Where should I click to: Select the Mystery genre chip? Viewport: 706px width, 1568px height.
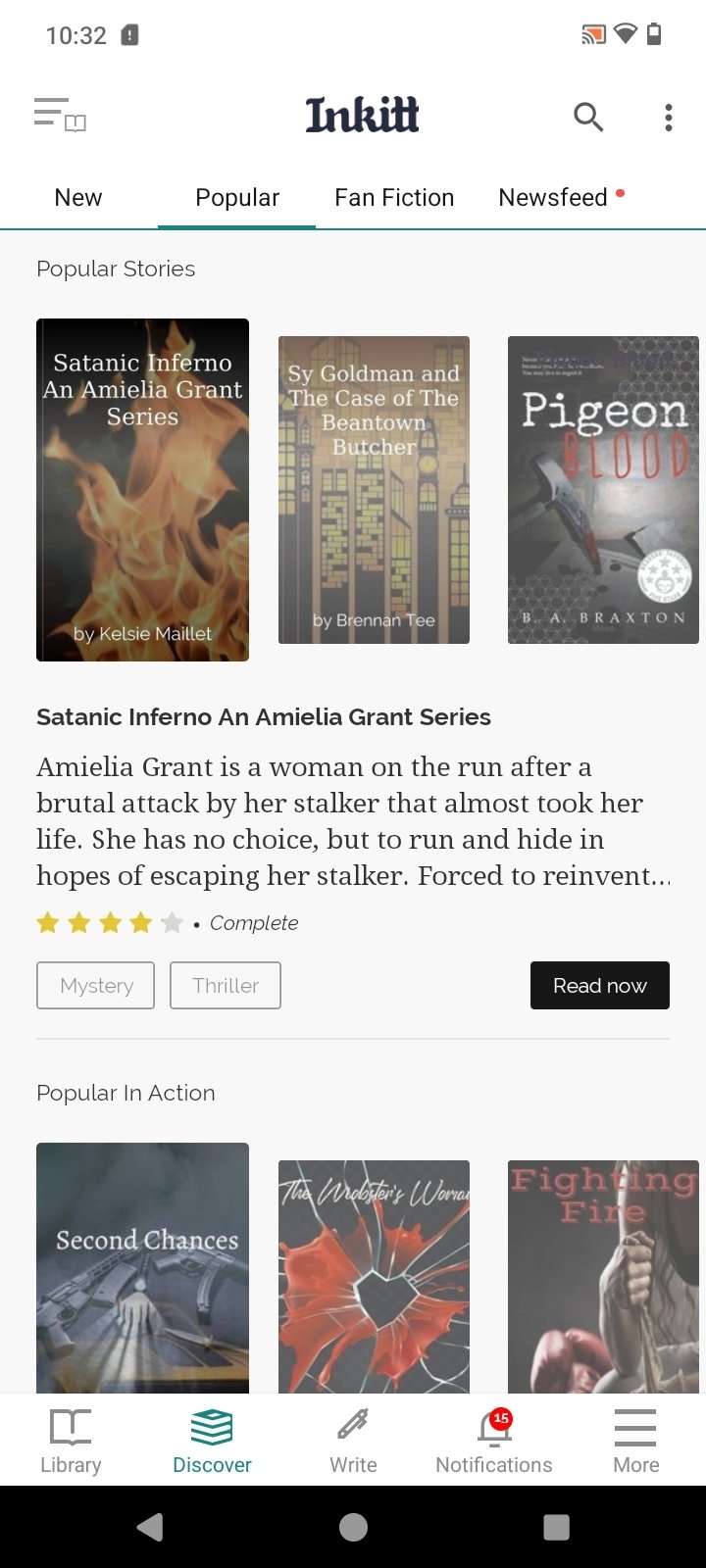click(96, 986)
